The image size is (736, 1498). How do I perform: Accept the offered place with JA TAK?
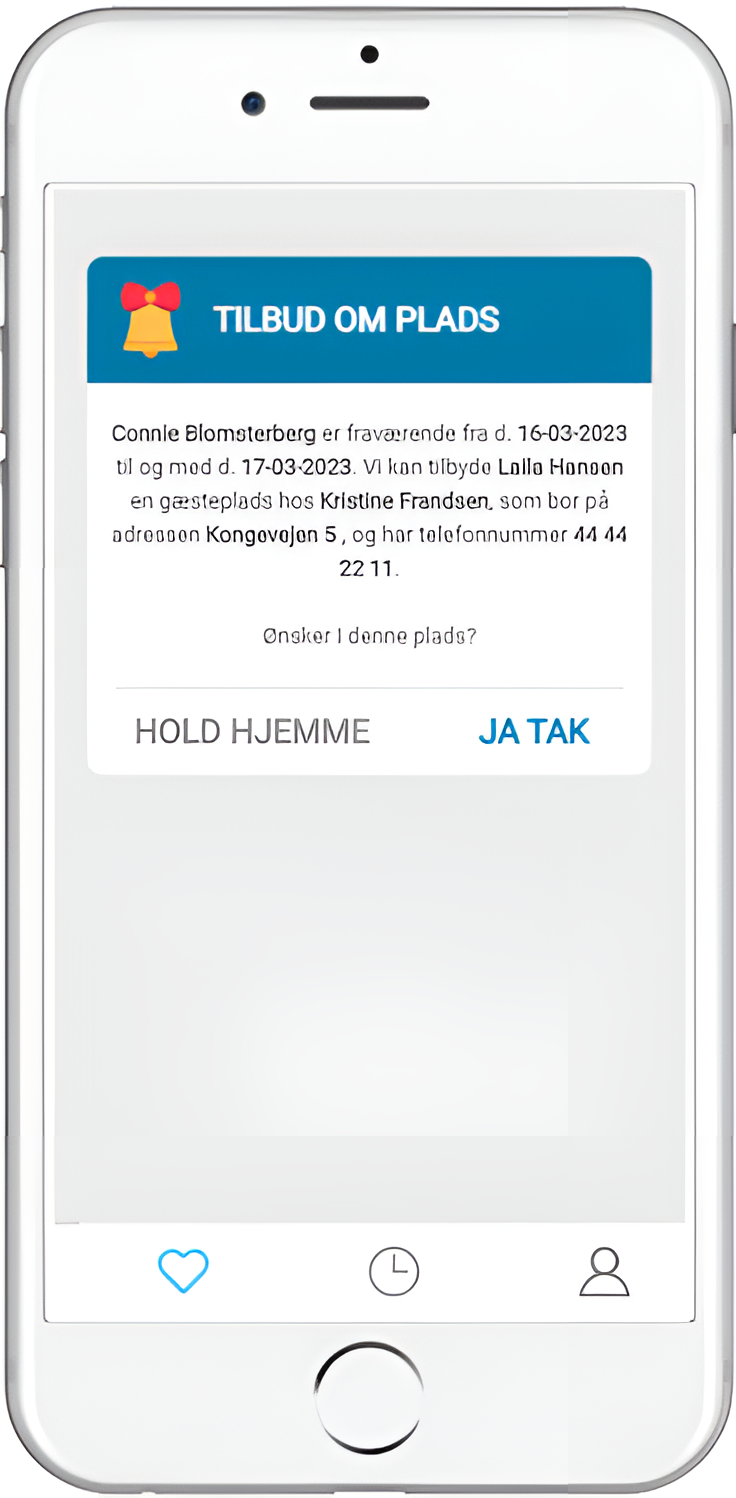pyautogui.click(x=534, y=732)
